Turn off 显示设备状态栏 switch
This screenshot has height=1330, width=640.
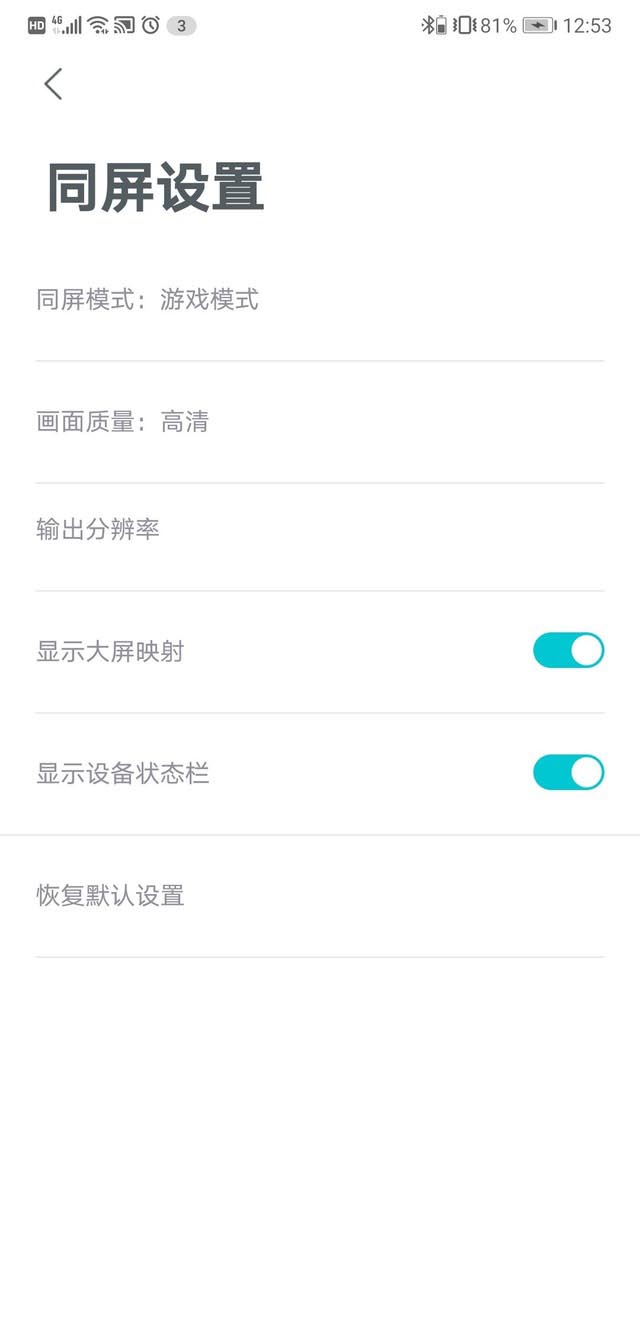pyautogui.click(x=568, y=773)
